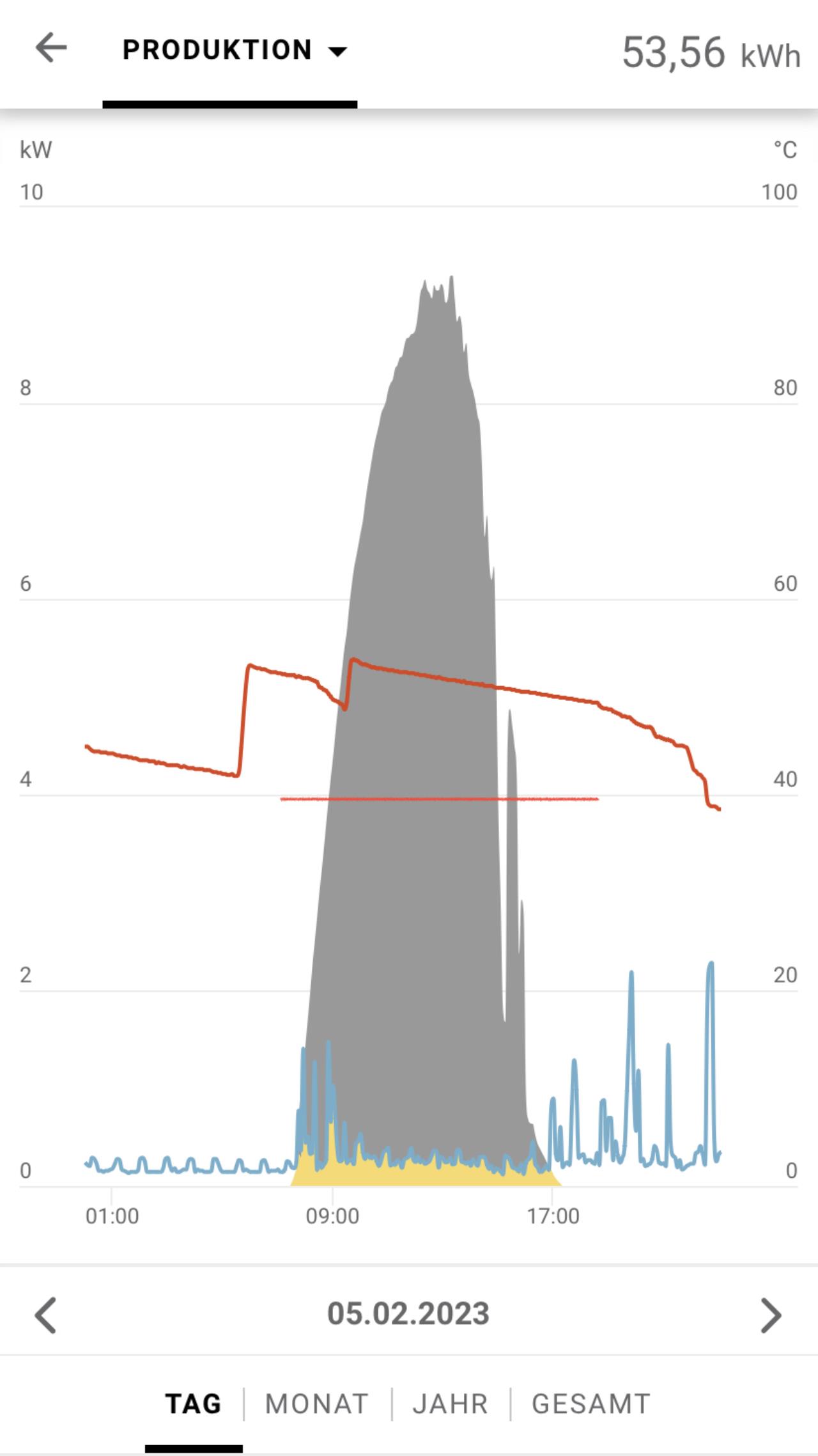Open the PRODUKTION dropdown menu
Screen dimensions: 818x1456
pyautogui.click(x=234, y=50)
